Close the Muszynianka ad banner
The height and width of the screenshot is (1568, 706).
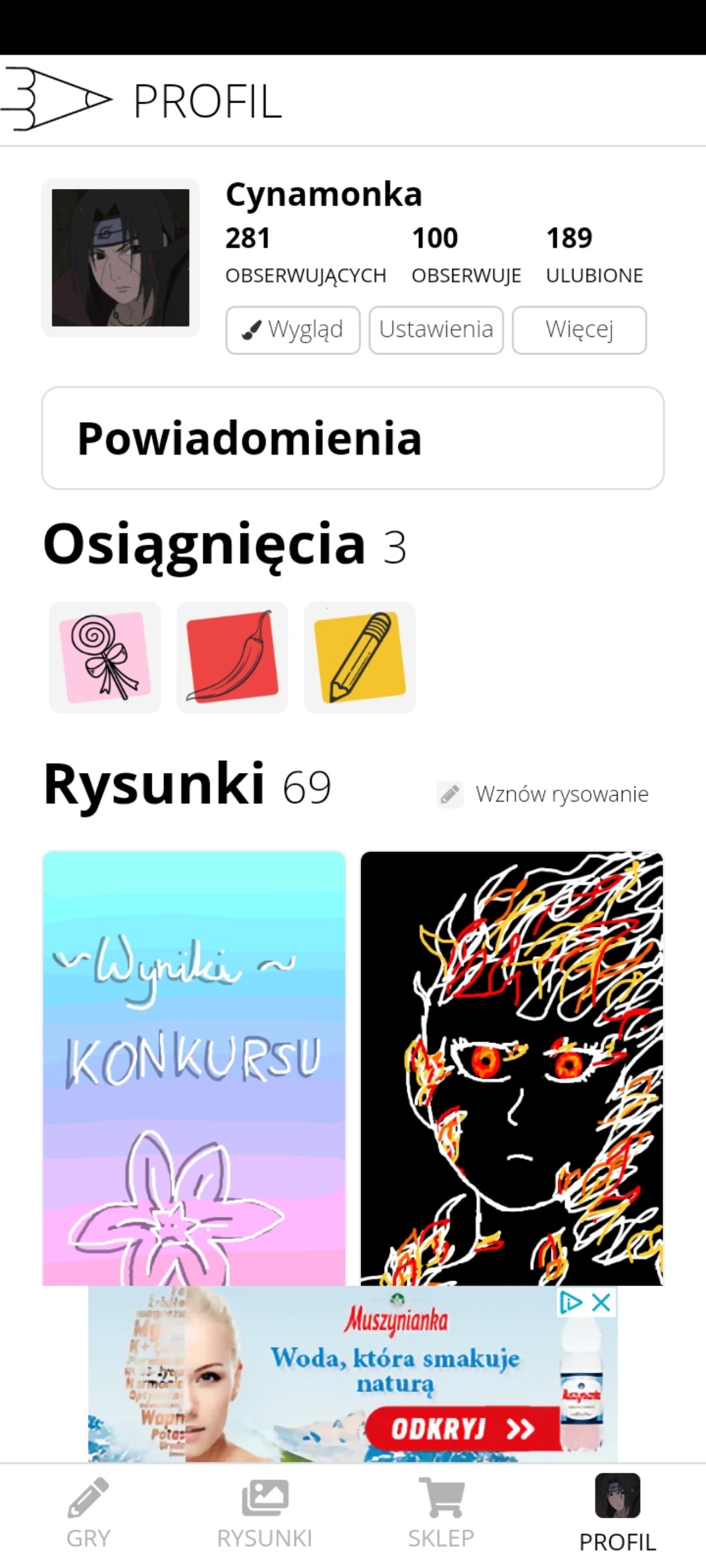tap(601, 1302)
